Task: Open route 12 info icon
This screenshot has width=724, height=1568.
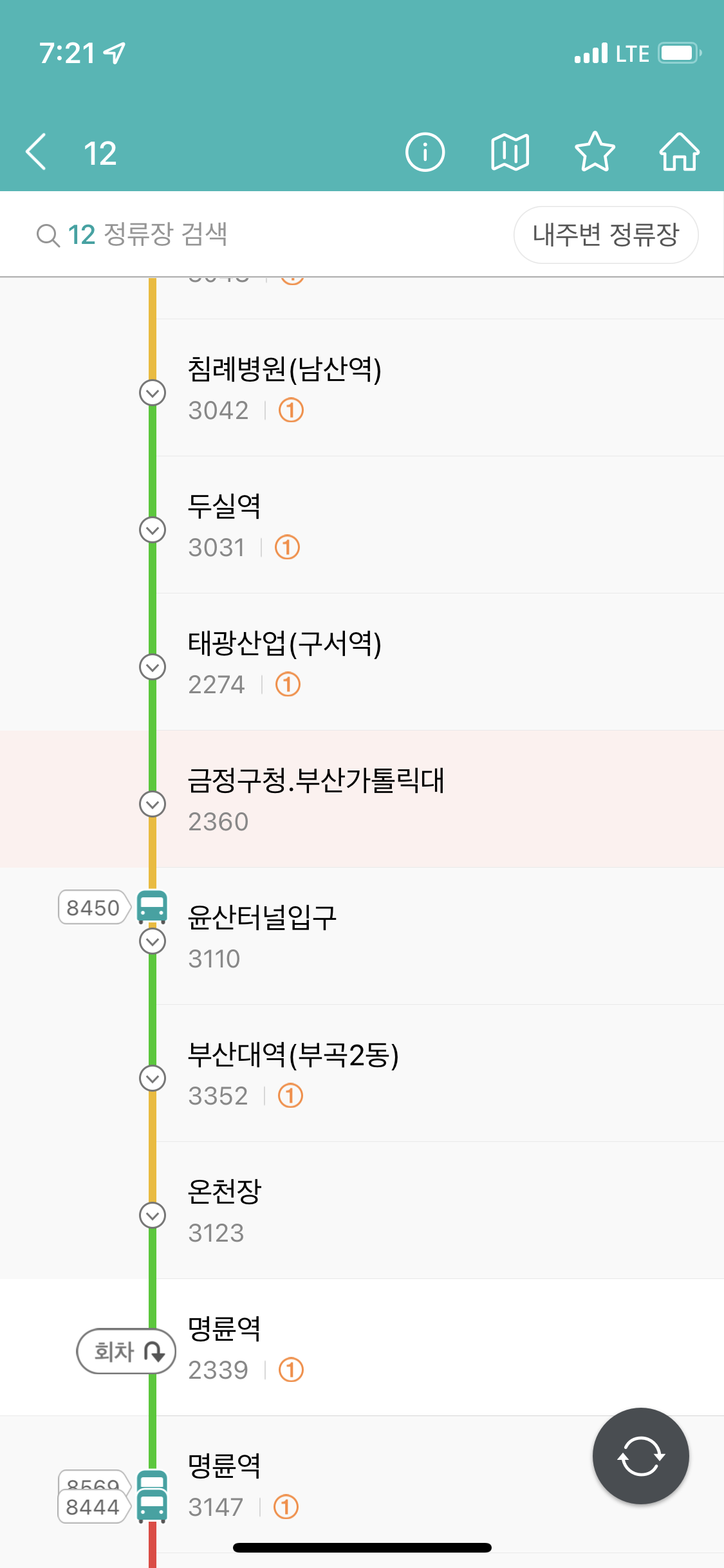Action: tap(425, 153)
